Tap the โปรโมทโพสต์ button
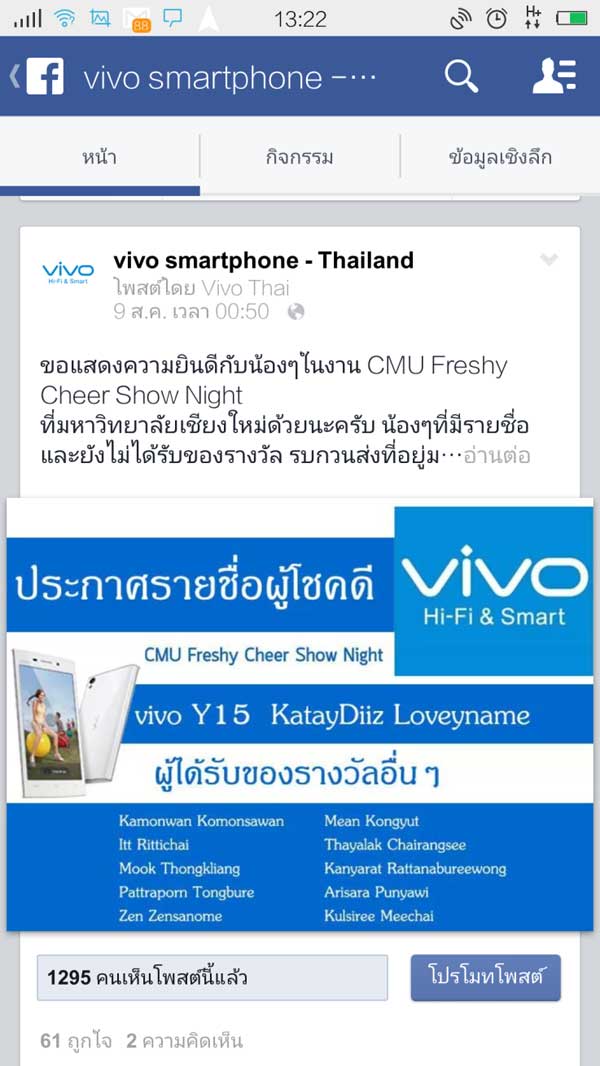The width and height of the screenshot is (600, 1066). click(485, 977)
